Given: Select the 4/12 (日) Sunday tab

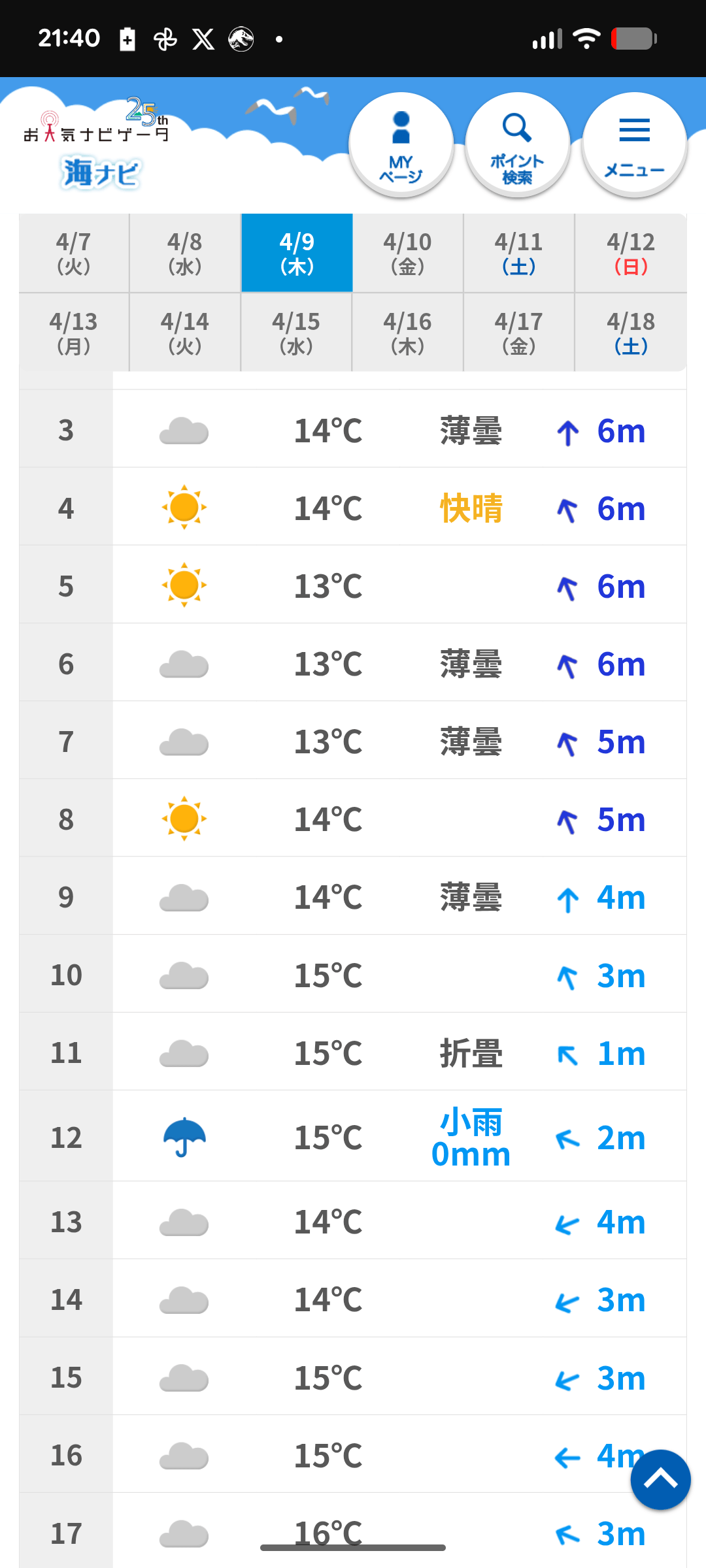Looking at the screenshot, I should pos(630,252).
